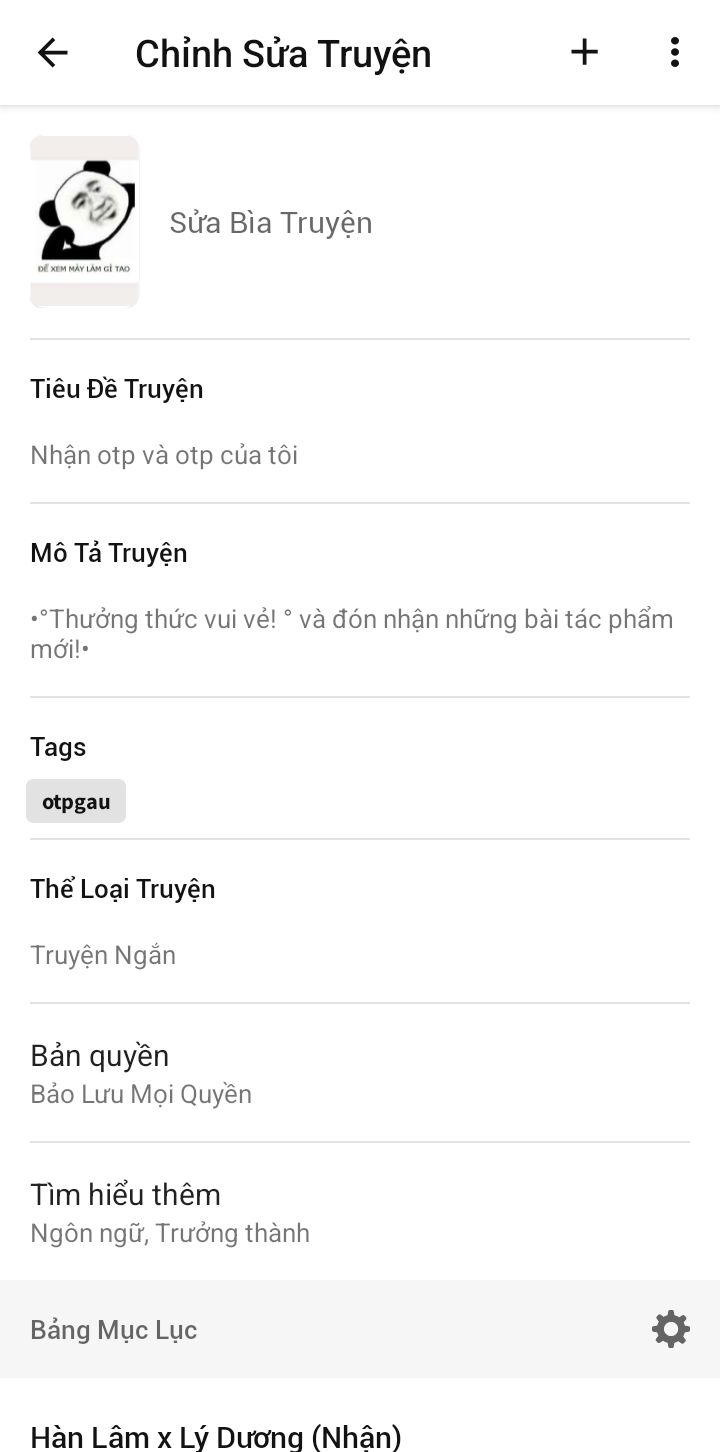Open table of contents settings gear
720x1452 pixels.
(671, 1329)
